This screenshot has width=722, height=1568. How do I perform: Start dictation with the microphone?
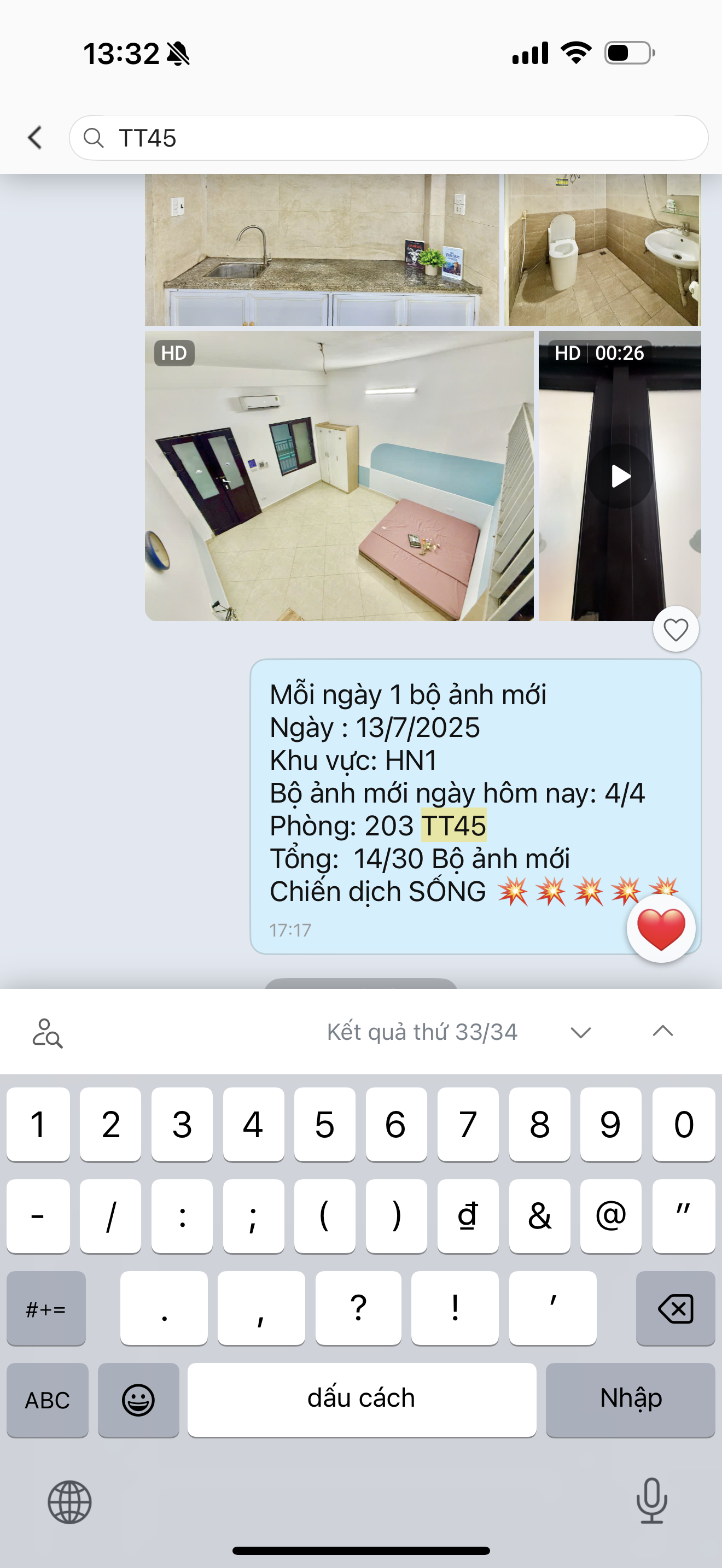(x=651, y=1501)
